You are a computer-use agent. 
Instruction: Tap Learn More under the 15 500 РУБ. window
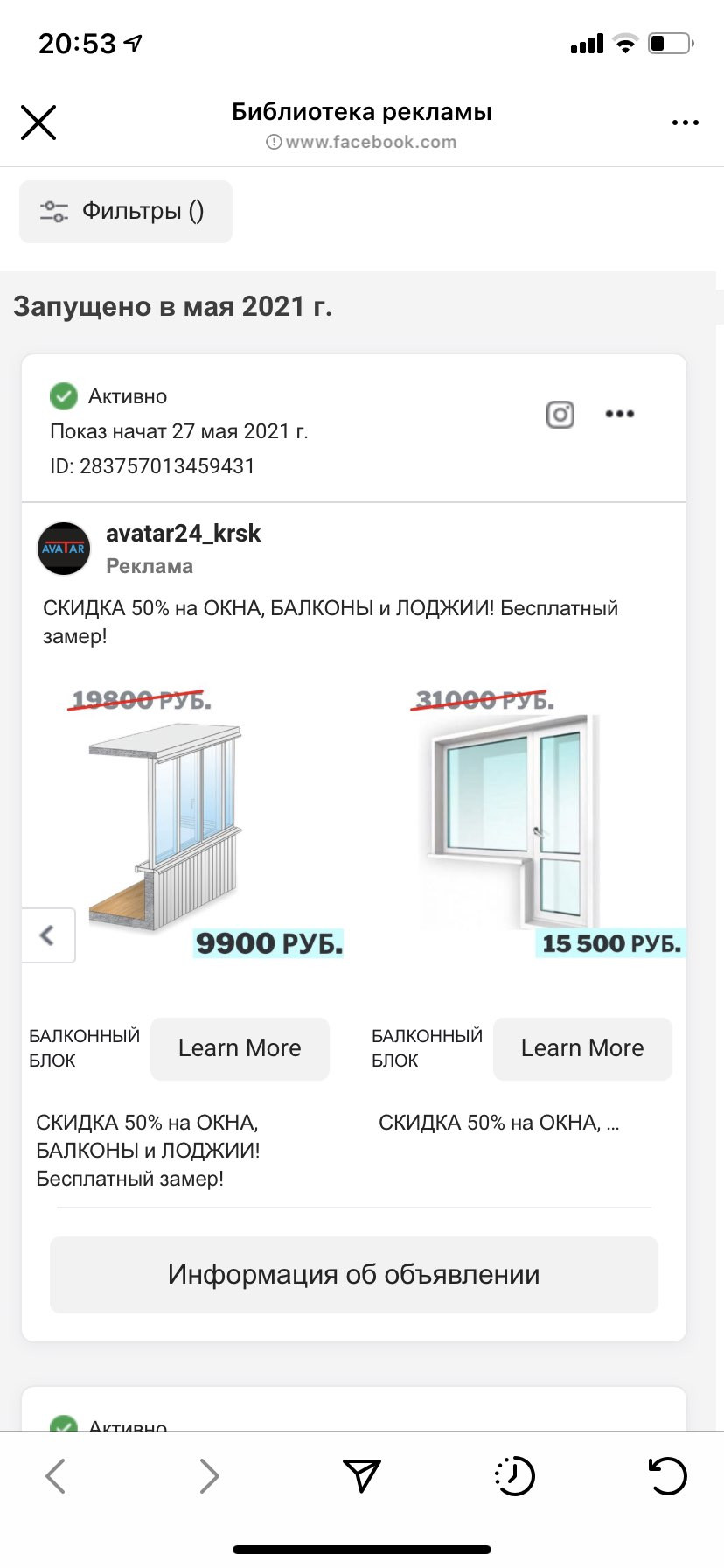point(582,1048)
